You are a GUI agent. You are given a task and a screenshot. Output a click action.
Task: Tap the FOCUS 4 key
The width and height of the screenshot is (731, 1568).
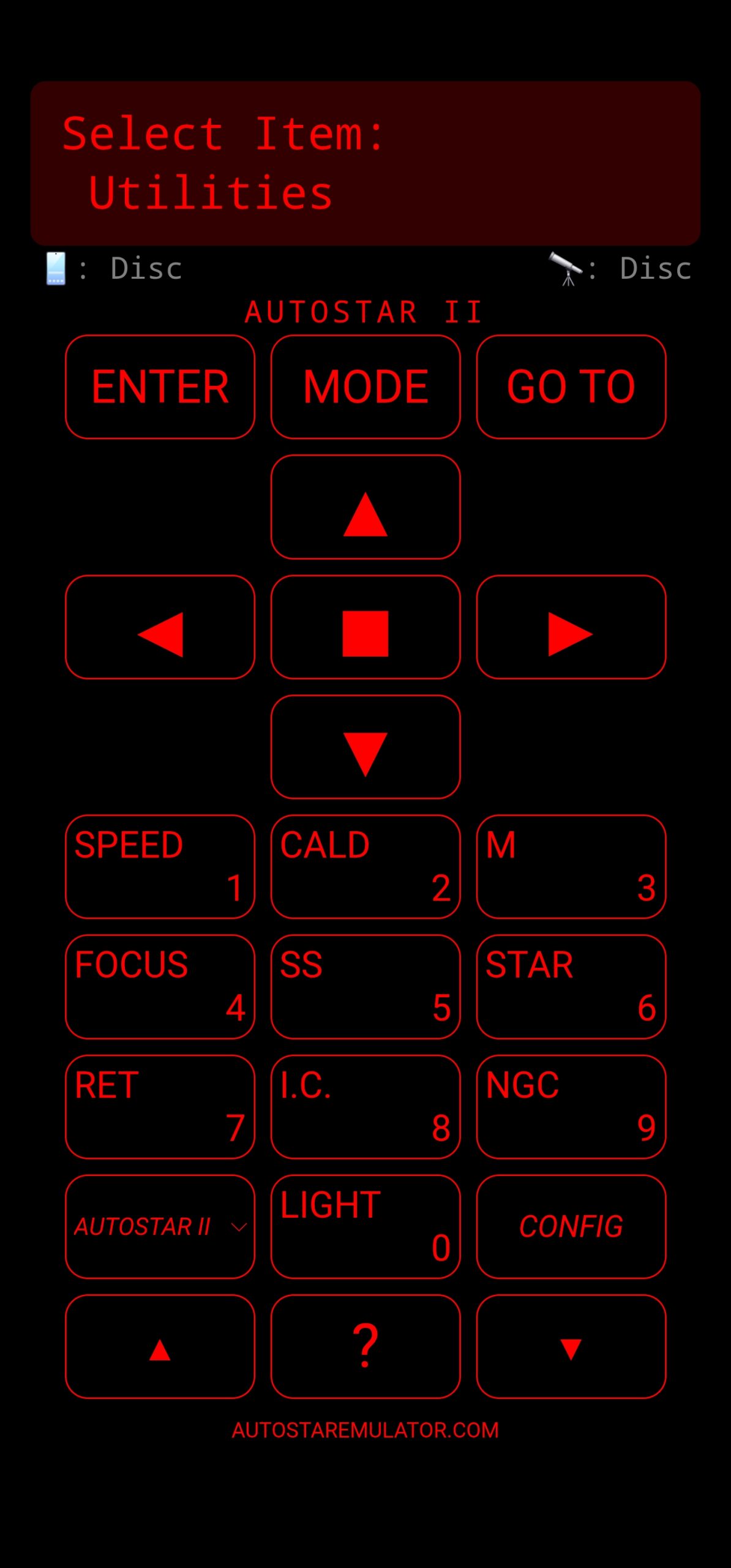(160, 987)
